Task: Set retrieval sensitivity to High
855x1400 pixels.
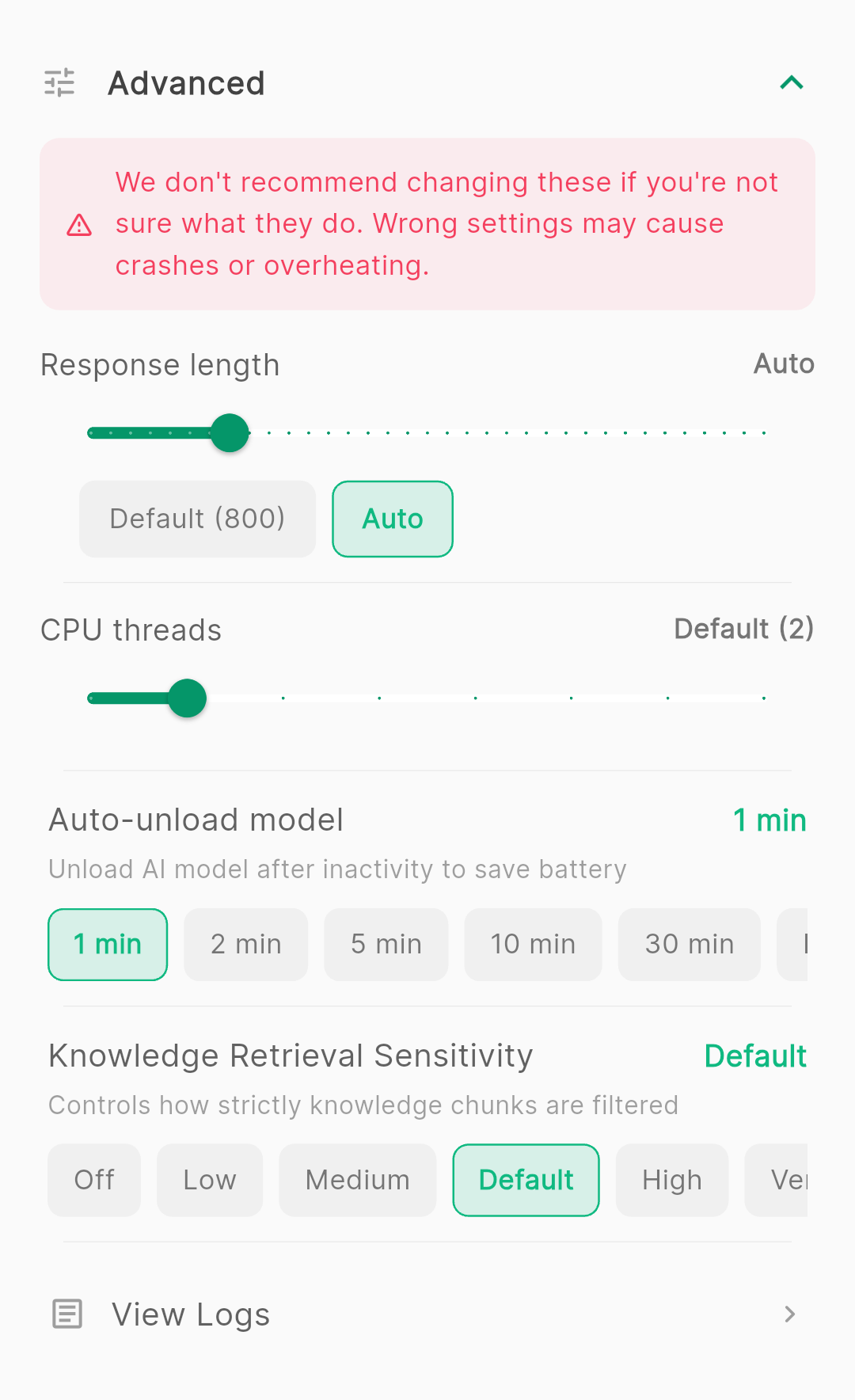Action: click(x=671, y=1180)
